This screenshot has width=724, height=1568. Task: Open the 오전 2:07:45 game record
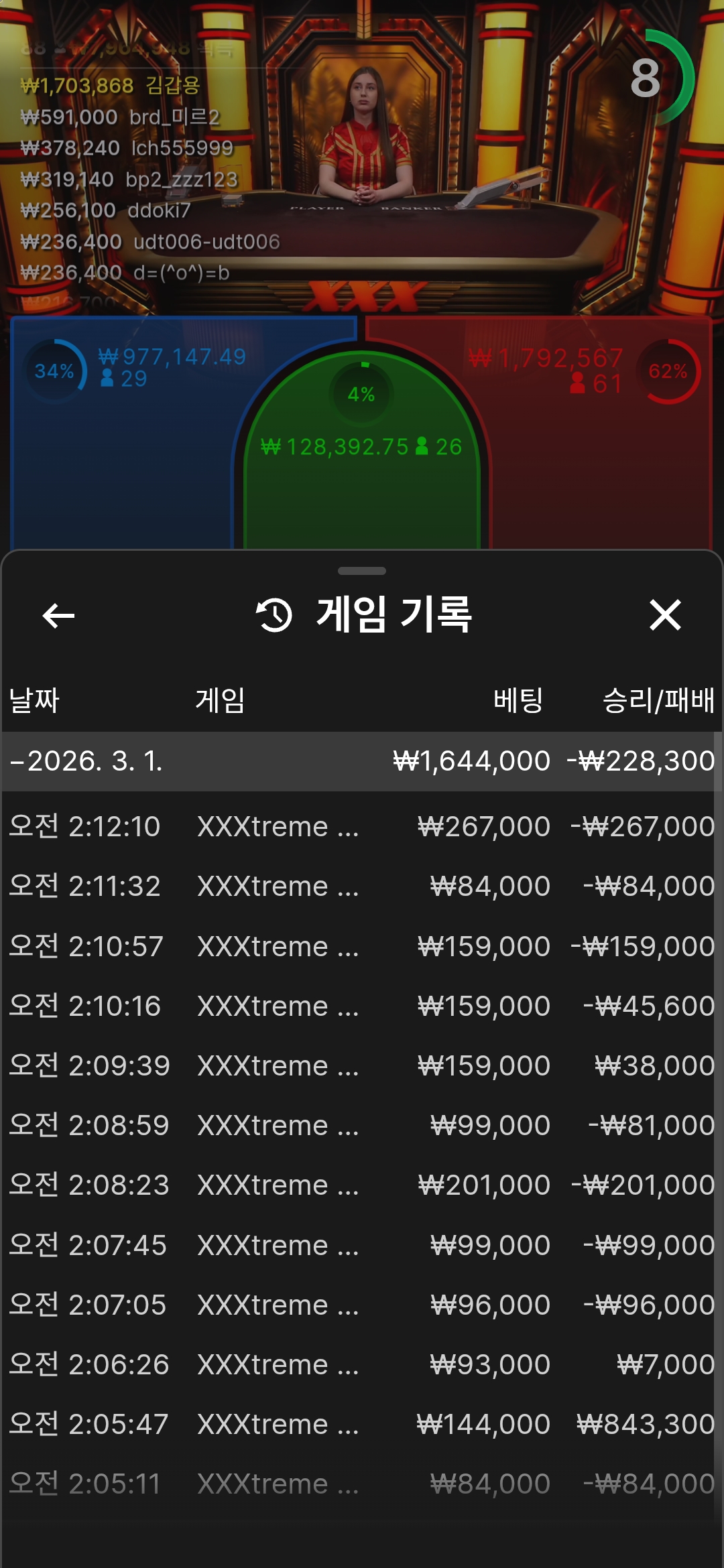pos(362,1245)
